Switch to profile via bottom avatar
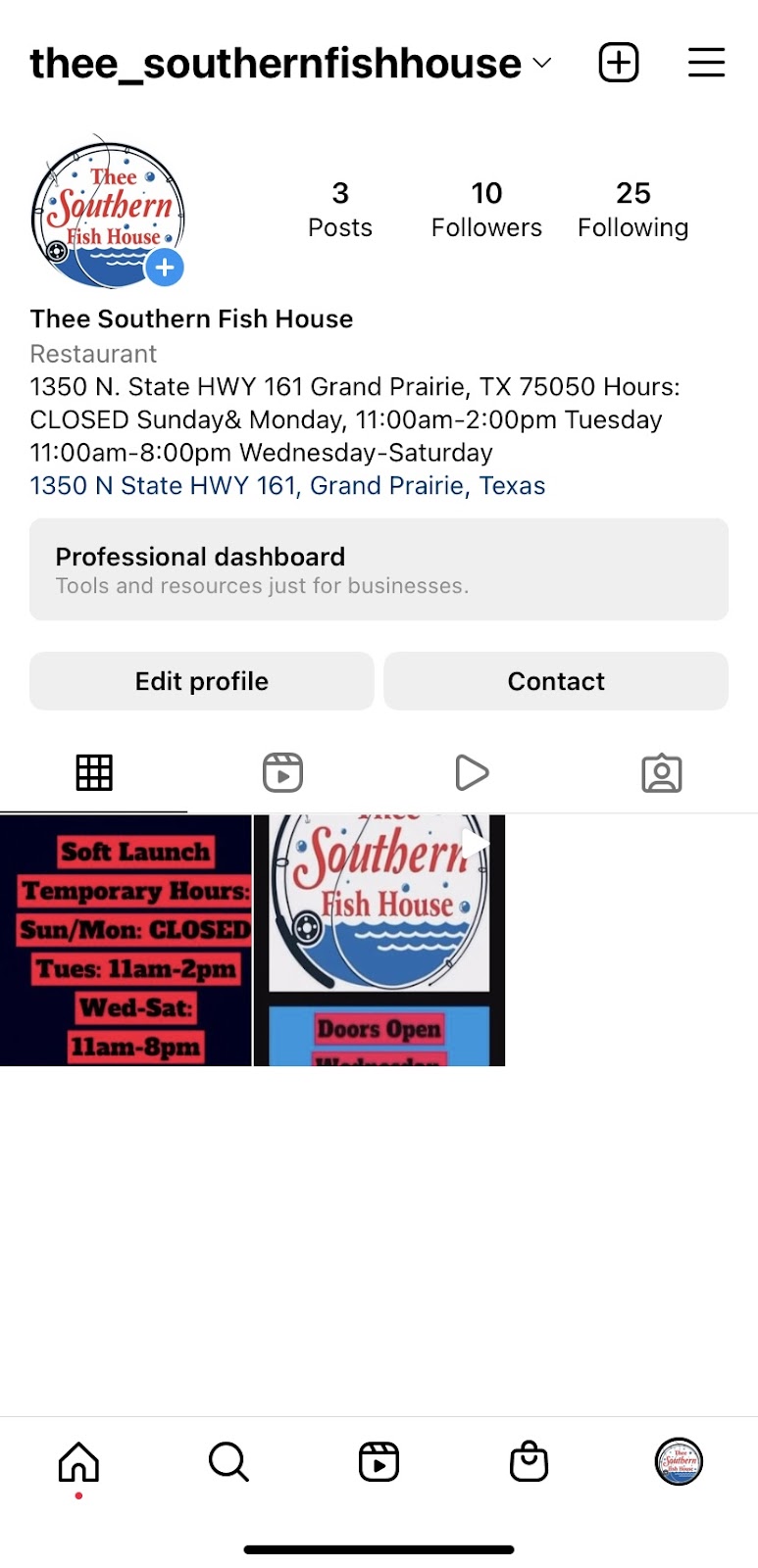 [679, 1461]
